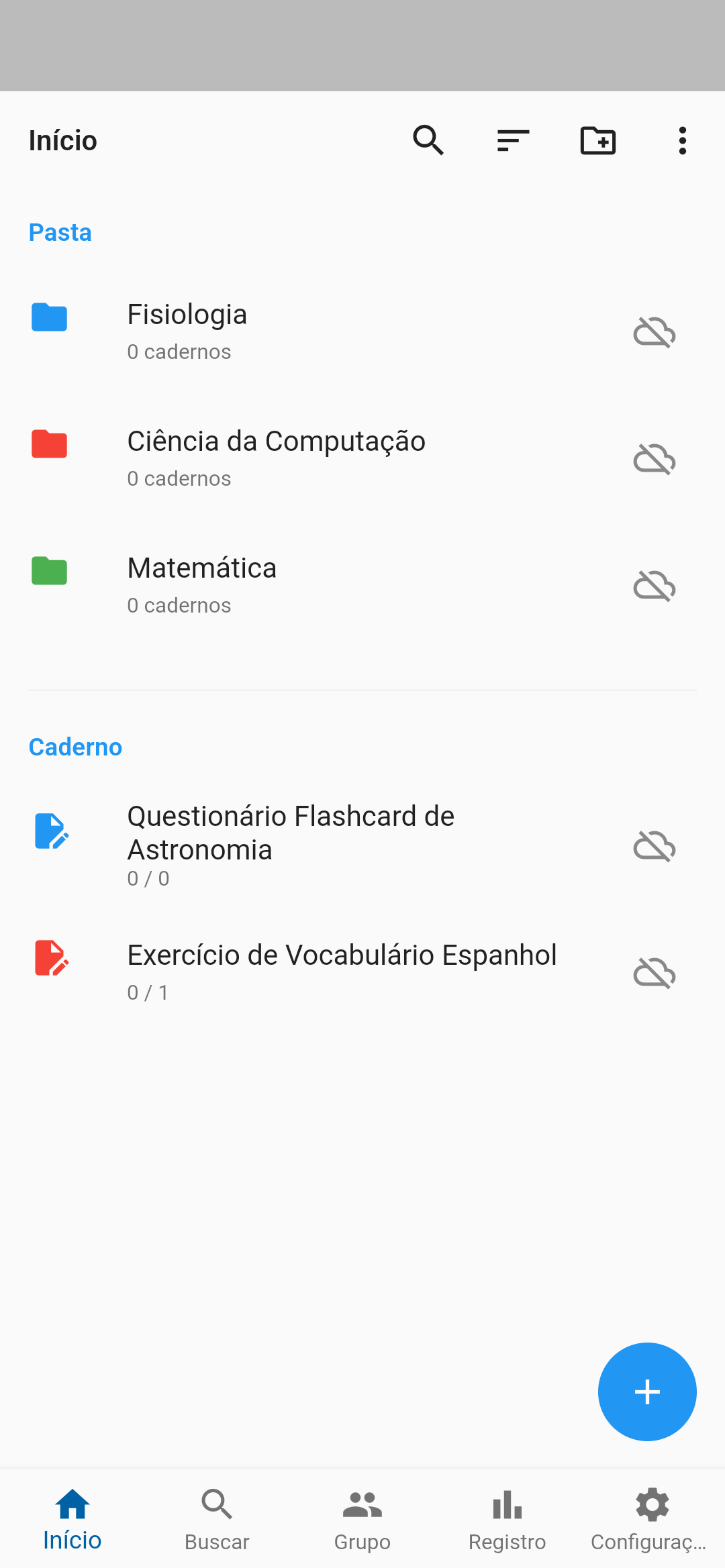Open the sort options icon
This screenshot has height=1568, width=725.
click(513, 141)
